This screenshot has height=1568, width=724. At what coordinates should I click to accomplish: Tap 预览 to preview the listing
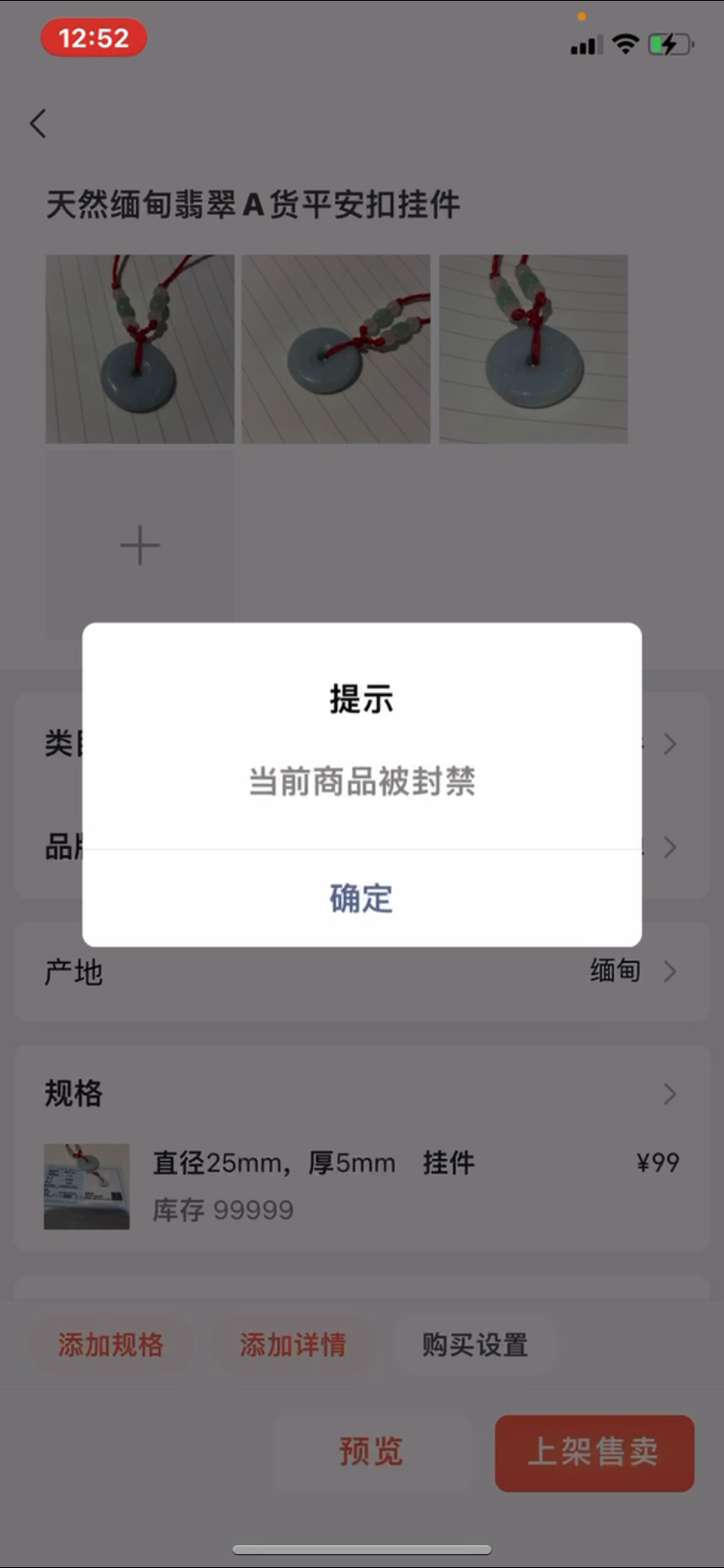[x=372, y=1452]
